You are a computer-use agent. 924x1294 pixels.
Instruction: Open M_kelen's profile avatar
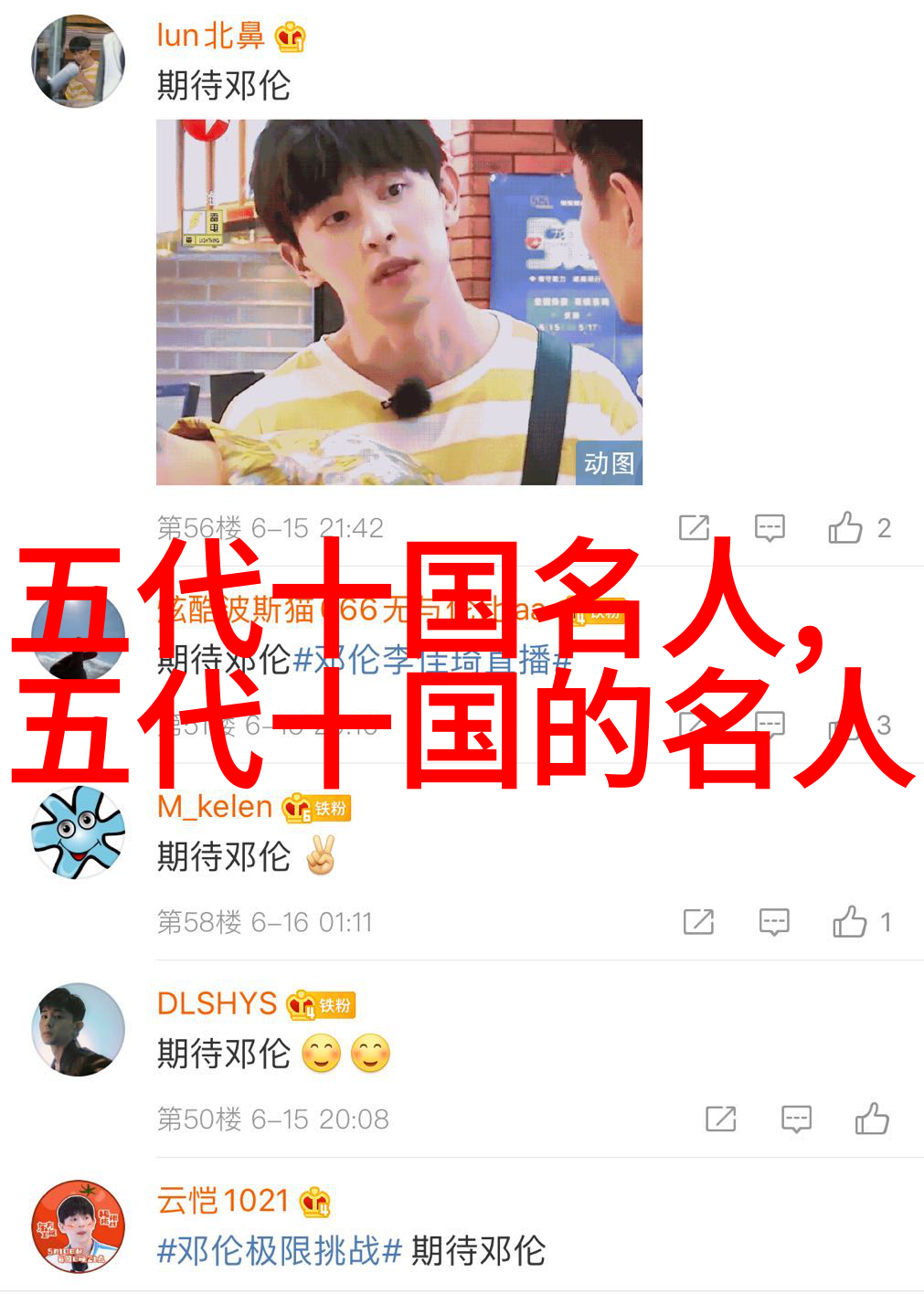[78, 832]
